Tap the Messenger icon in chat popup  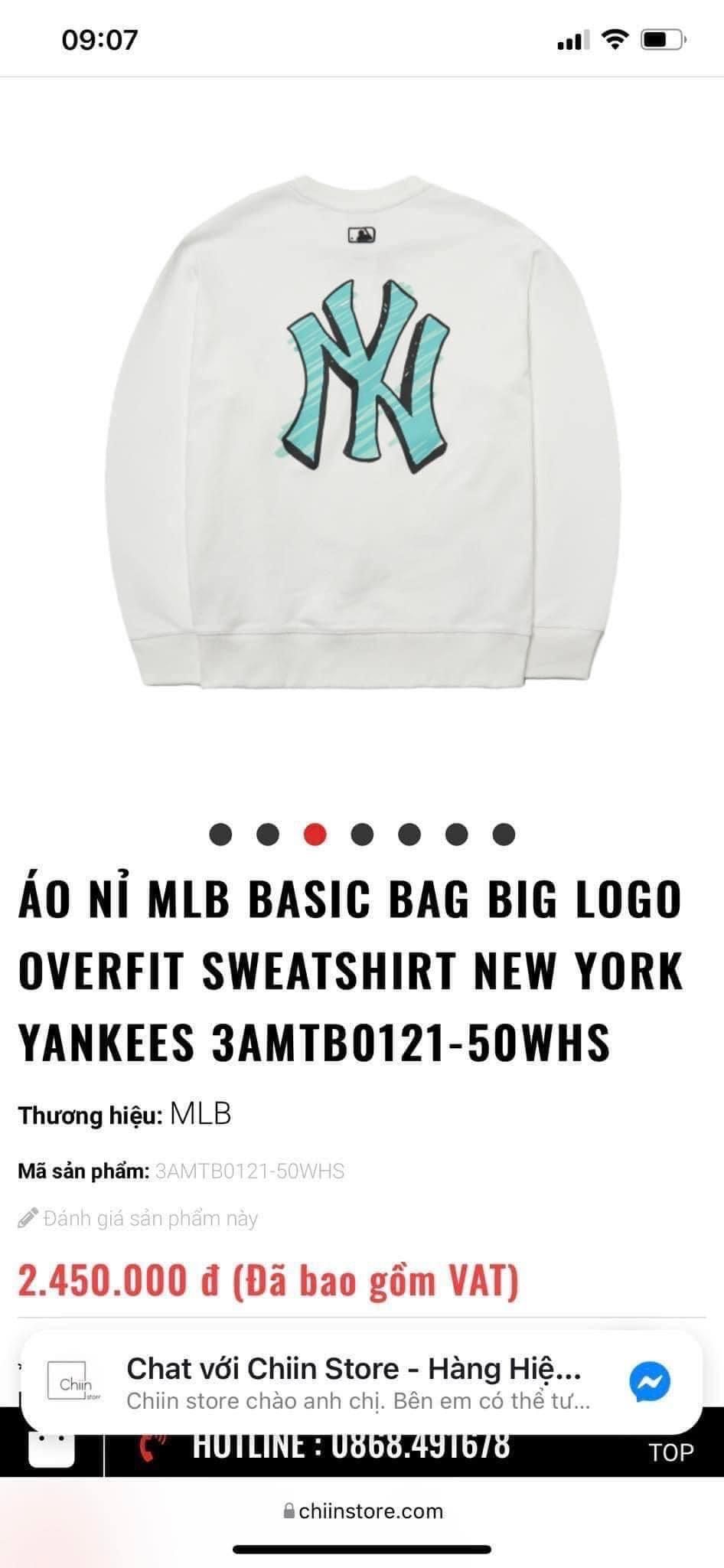[650, 1382]
